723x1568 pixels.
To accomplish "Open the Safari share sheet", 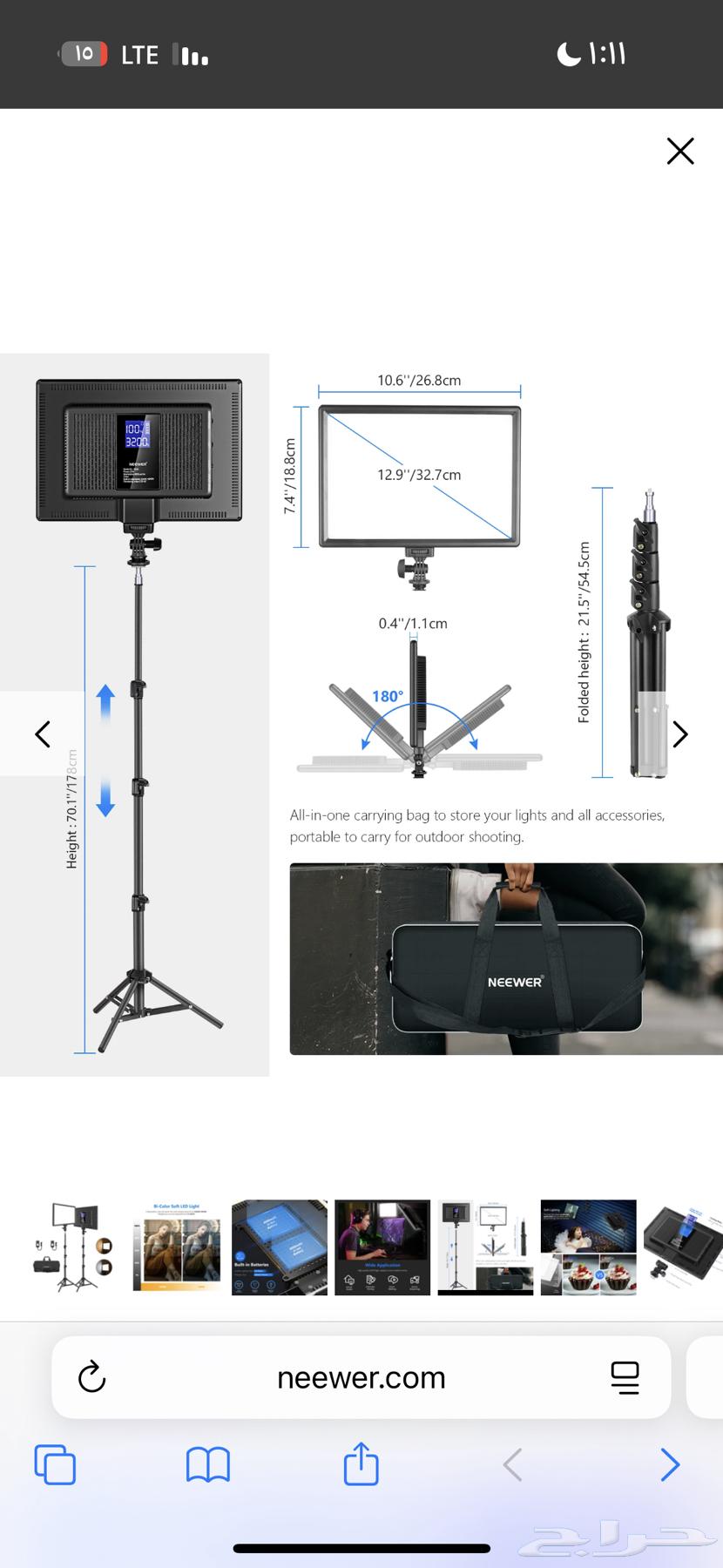I will (360, 1464).
